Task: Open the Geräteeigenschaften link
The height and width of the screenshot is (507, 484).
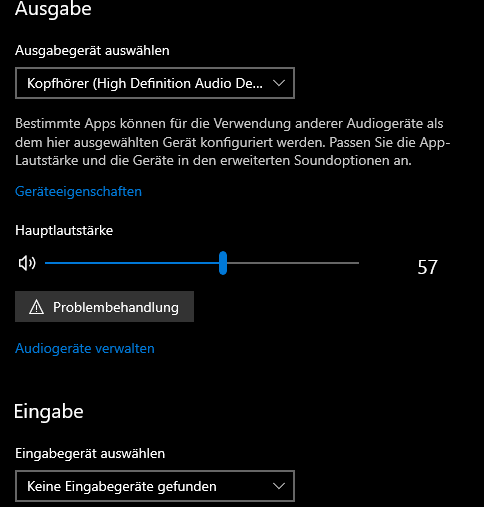Action: point(78,192)
